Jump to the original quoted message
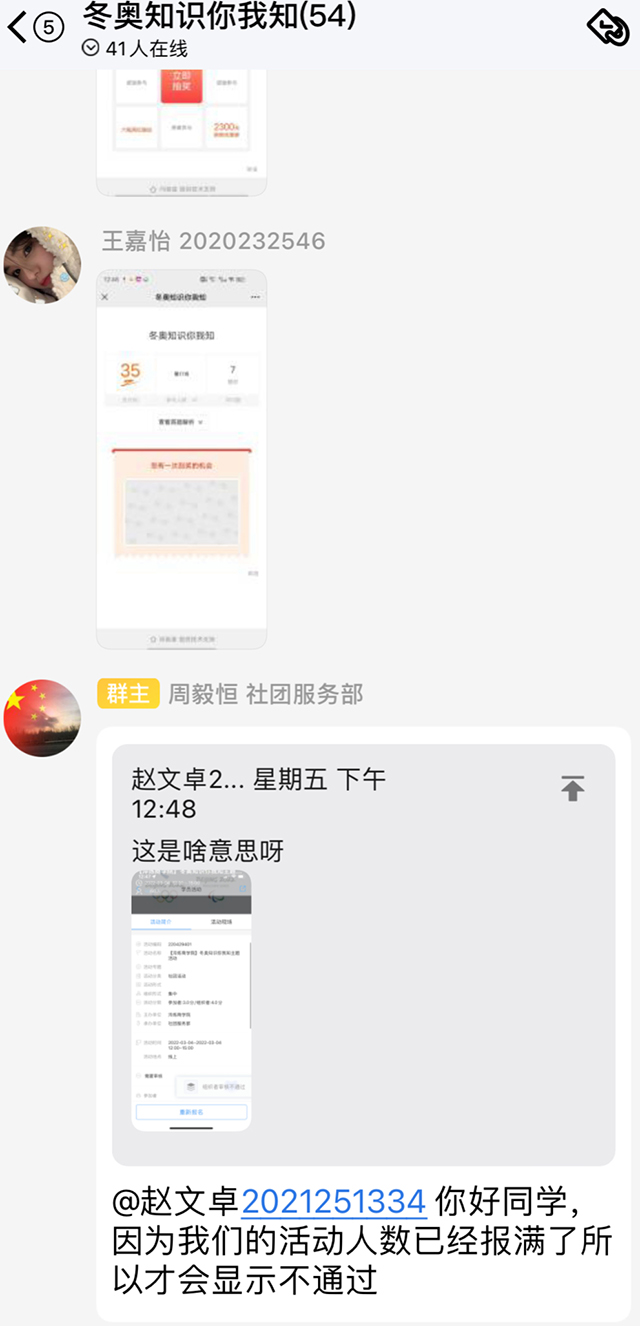The image size is (640, 1326). 572,788
